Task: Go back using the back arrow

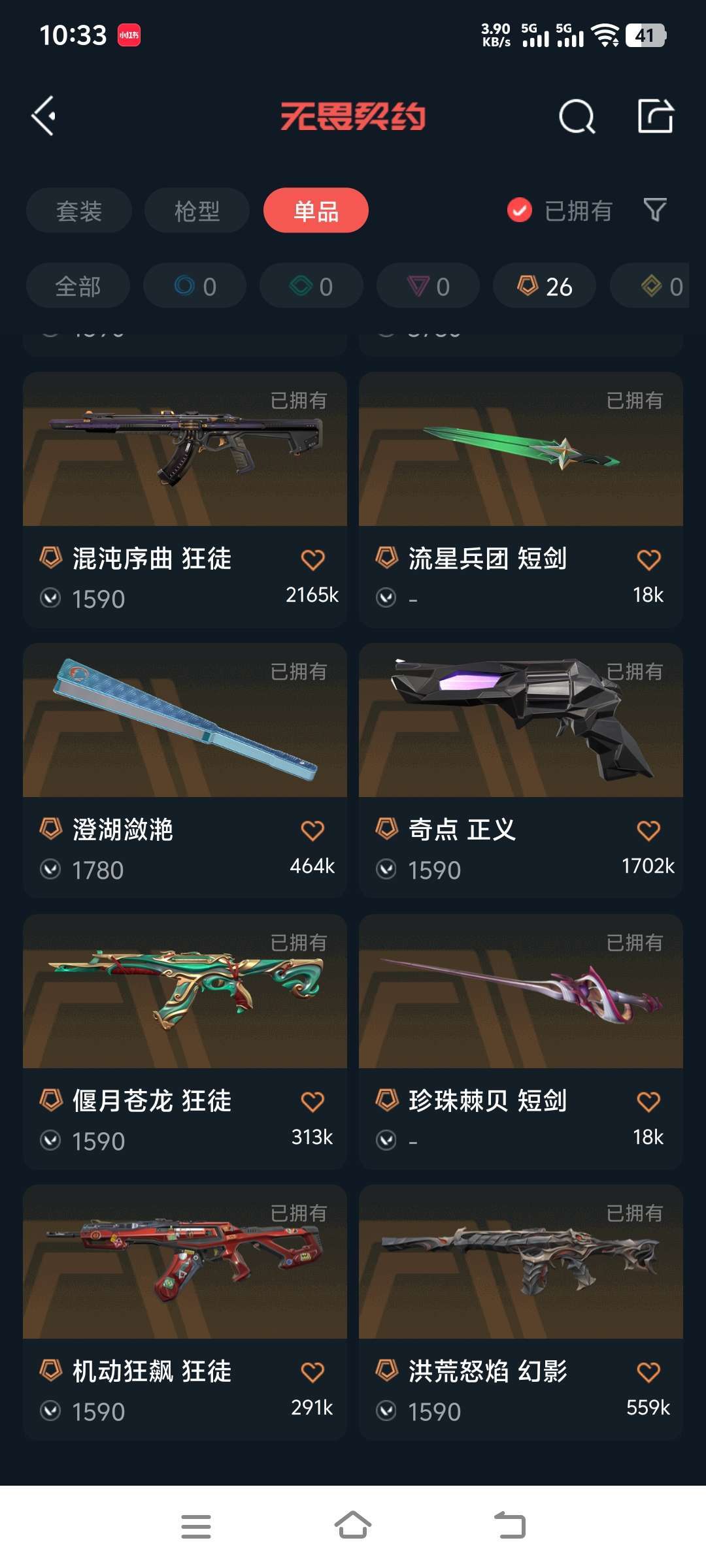Action: point(43,118)
